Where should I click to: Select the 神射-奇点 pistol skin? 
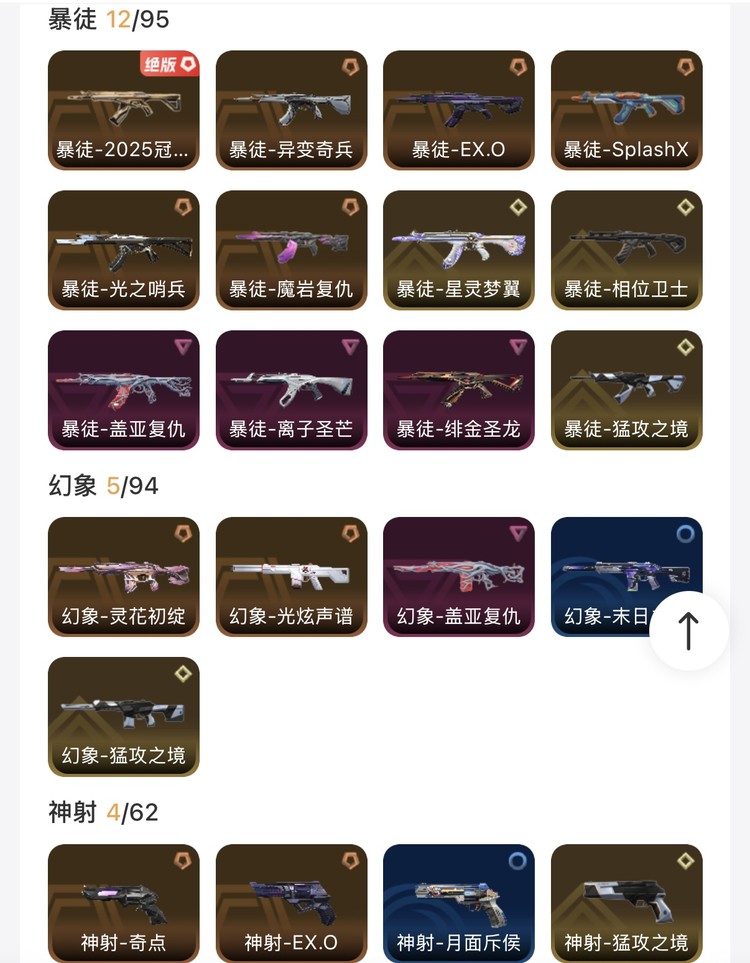pyautogui.click(x=123, y=903)
